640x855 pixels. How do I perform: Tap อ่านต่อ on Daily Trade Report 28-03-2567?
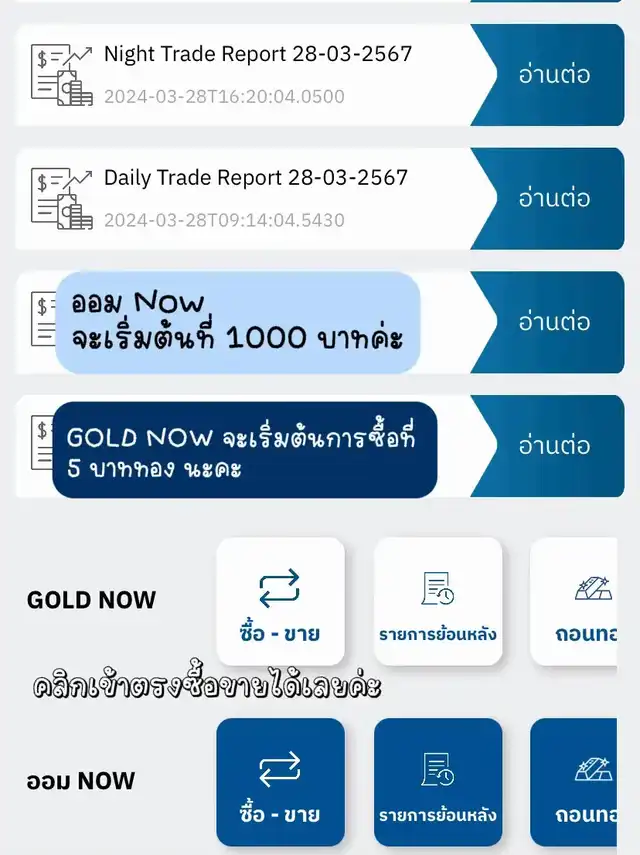click(553, 198)
